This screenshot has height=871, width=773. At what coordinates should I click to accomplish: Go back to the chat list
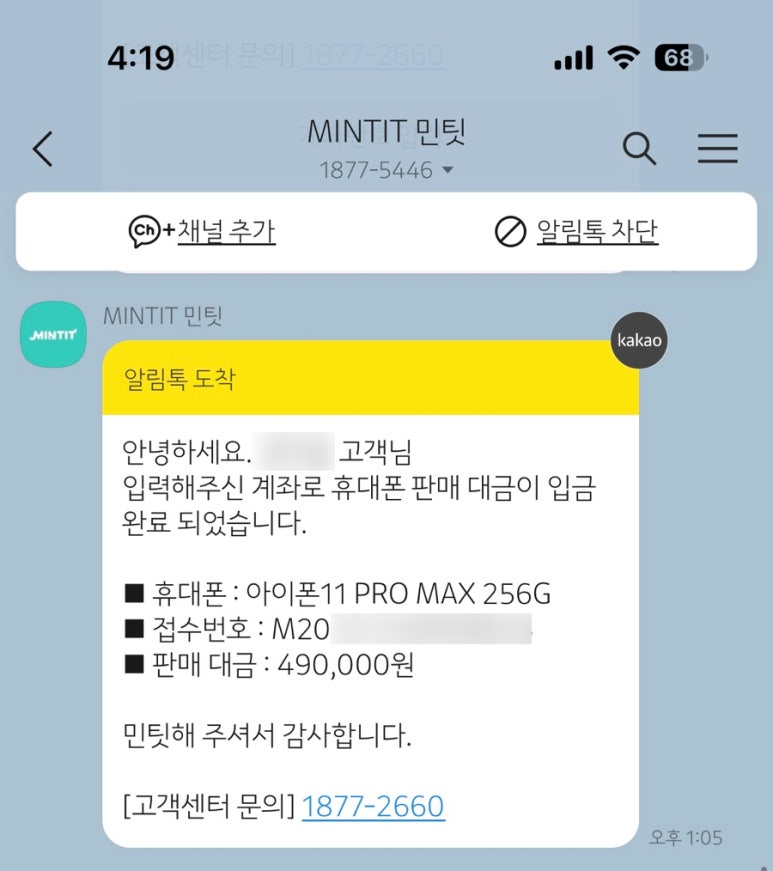point(42,149)
